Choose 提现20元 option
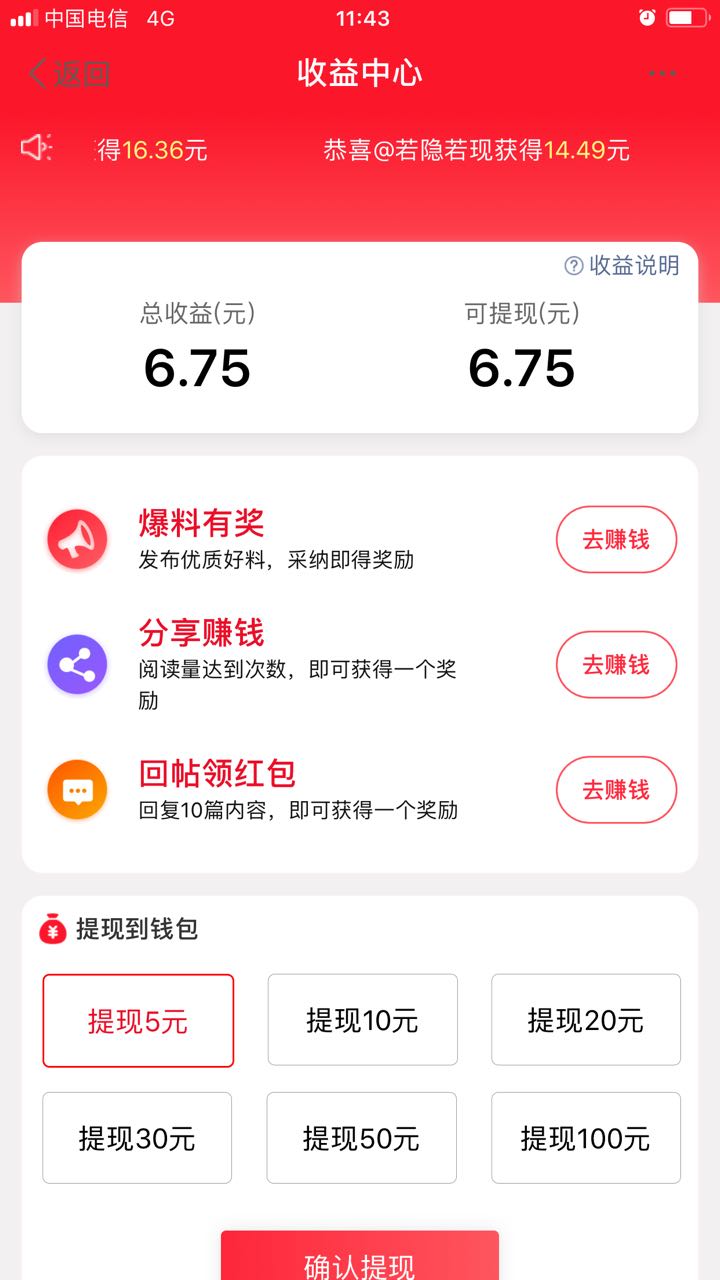The width and height of the screenshot is (720, 1280). (x=586, y=1020)
